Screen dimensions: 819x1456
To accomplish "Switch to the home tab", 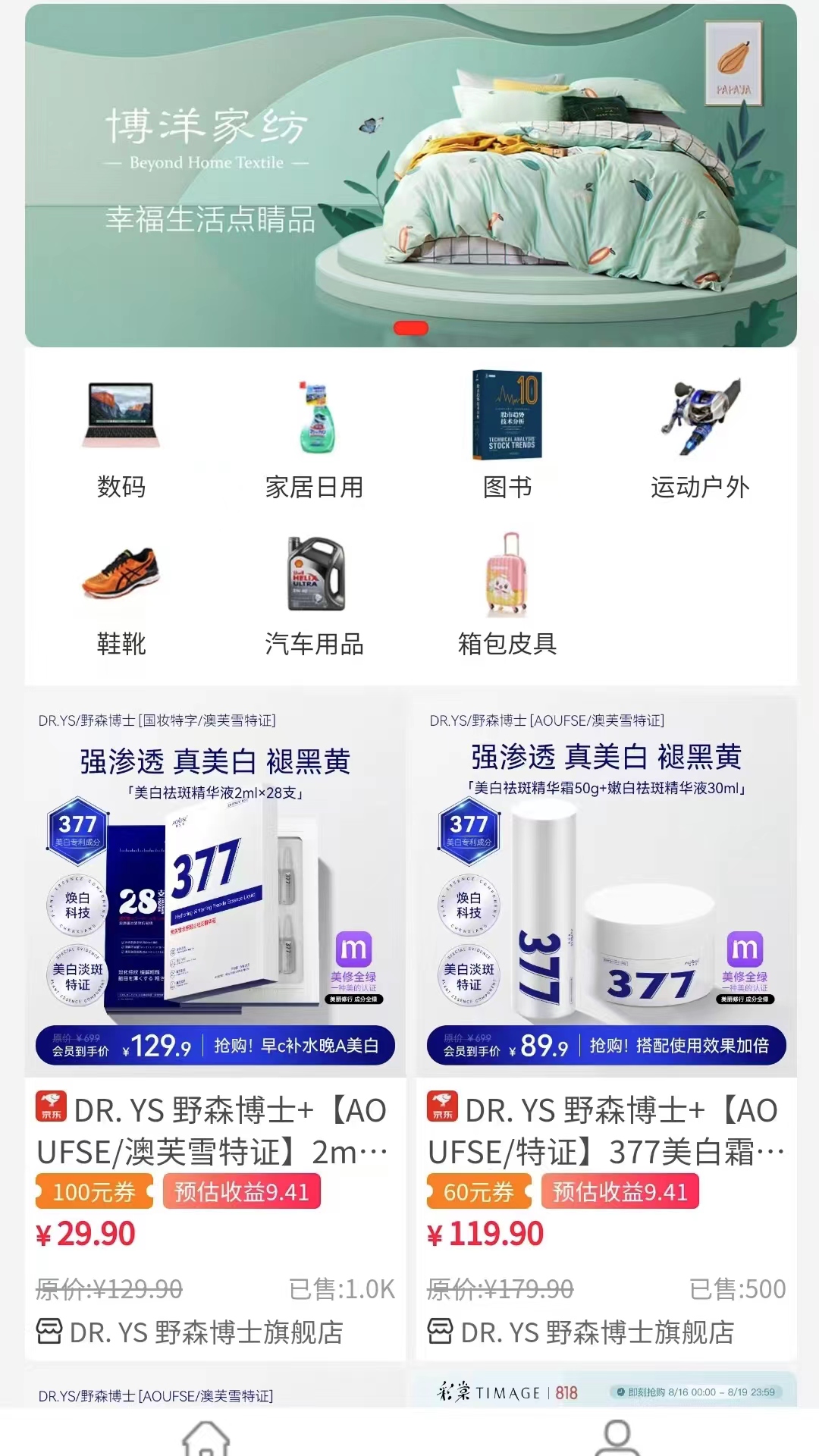I will click(x=206, y=1436).
